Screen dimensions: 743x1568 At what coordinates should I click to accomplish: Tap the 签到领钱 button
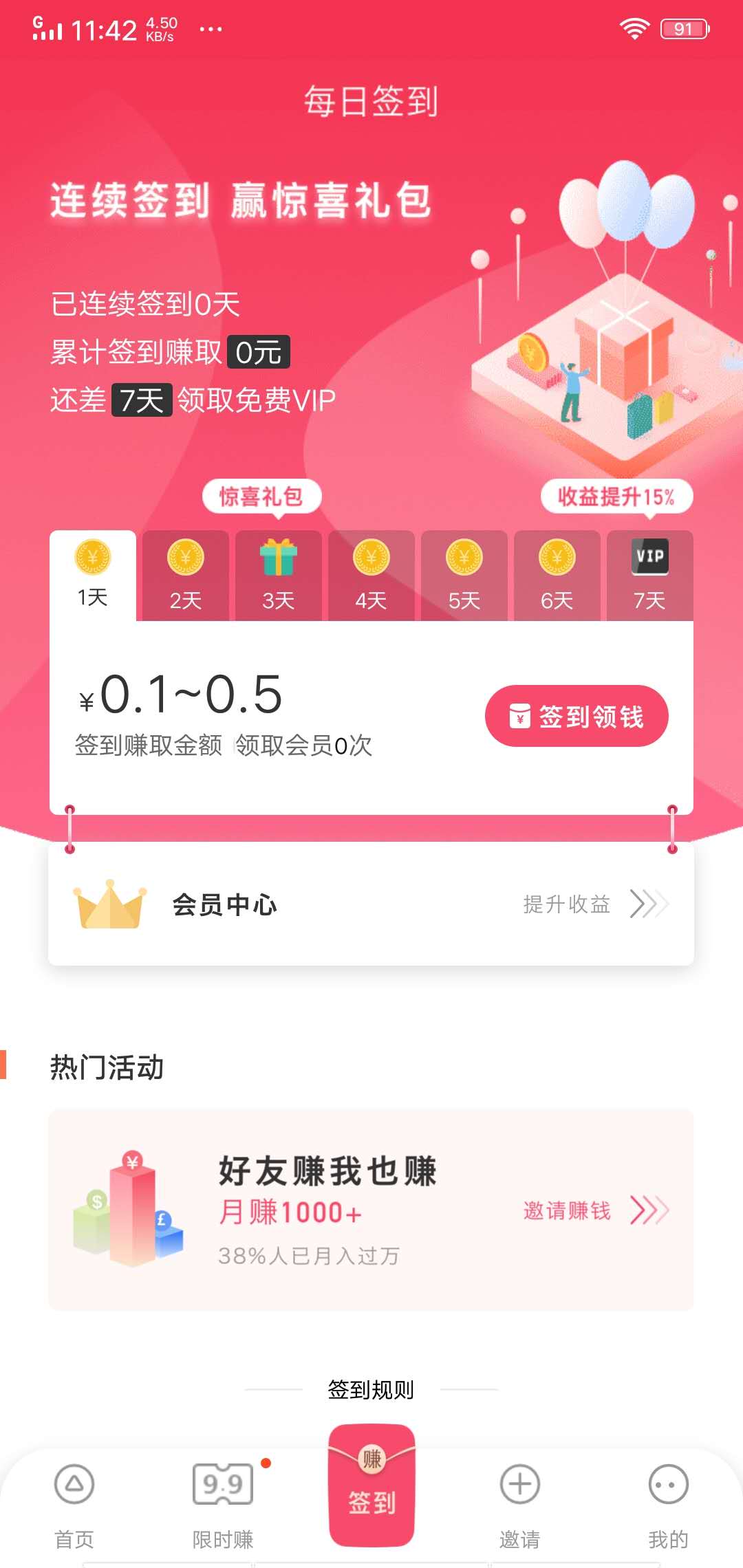pos(577,716)
